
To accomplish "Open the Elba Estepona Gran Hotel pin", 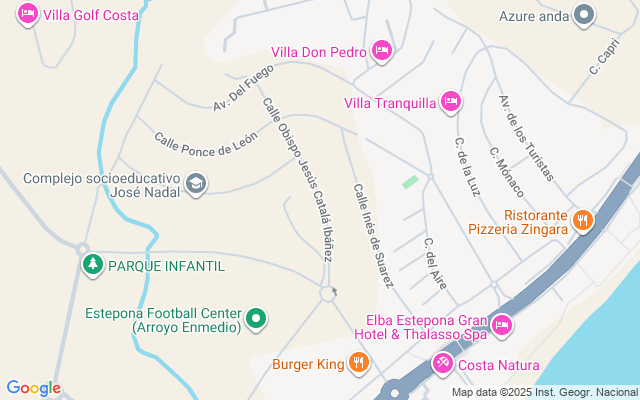I will click(x=502, y=324).
